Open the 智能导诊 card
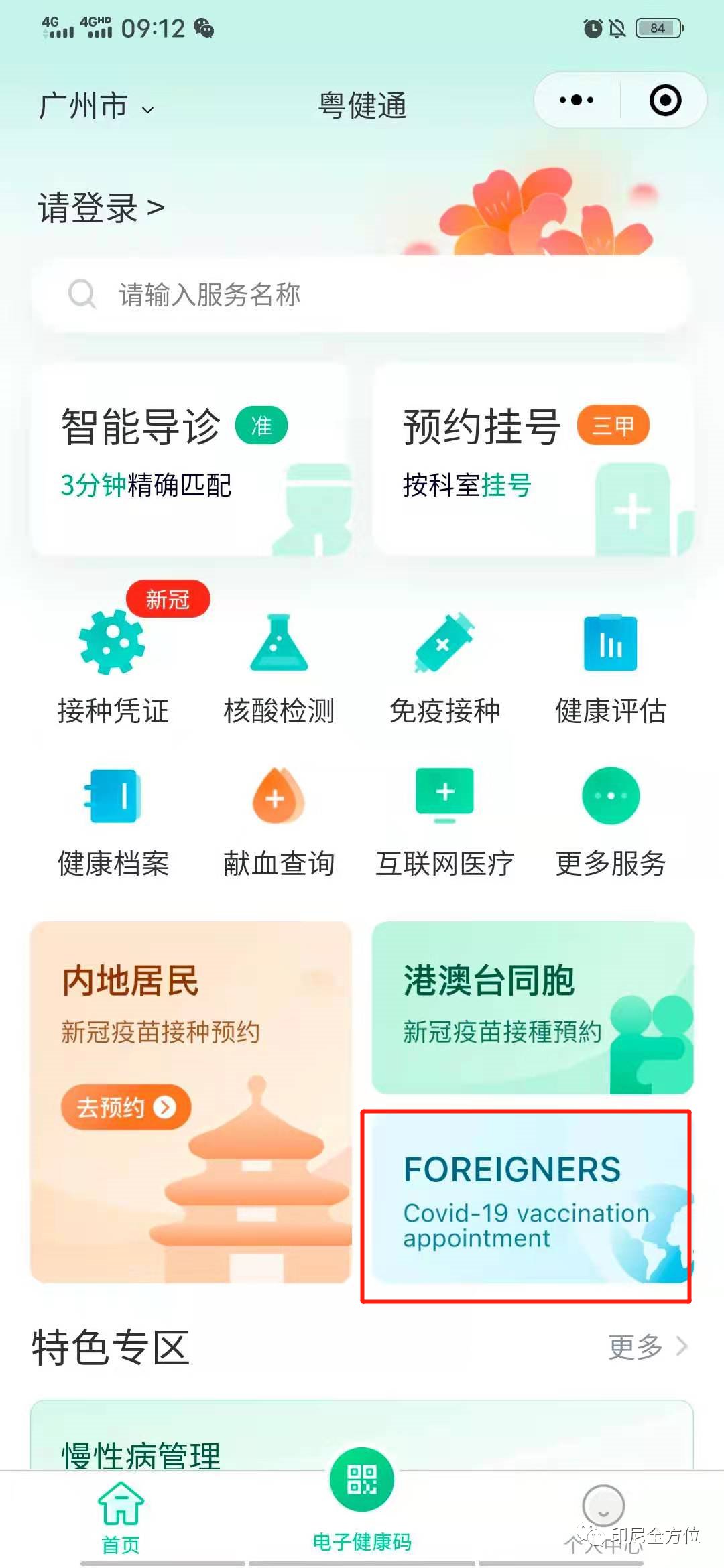Screen dimensions: 724x1568 point(190,459)
